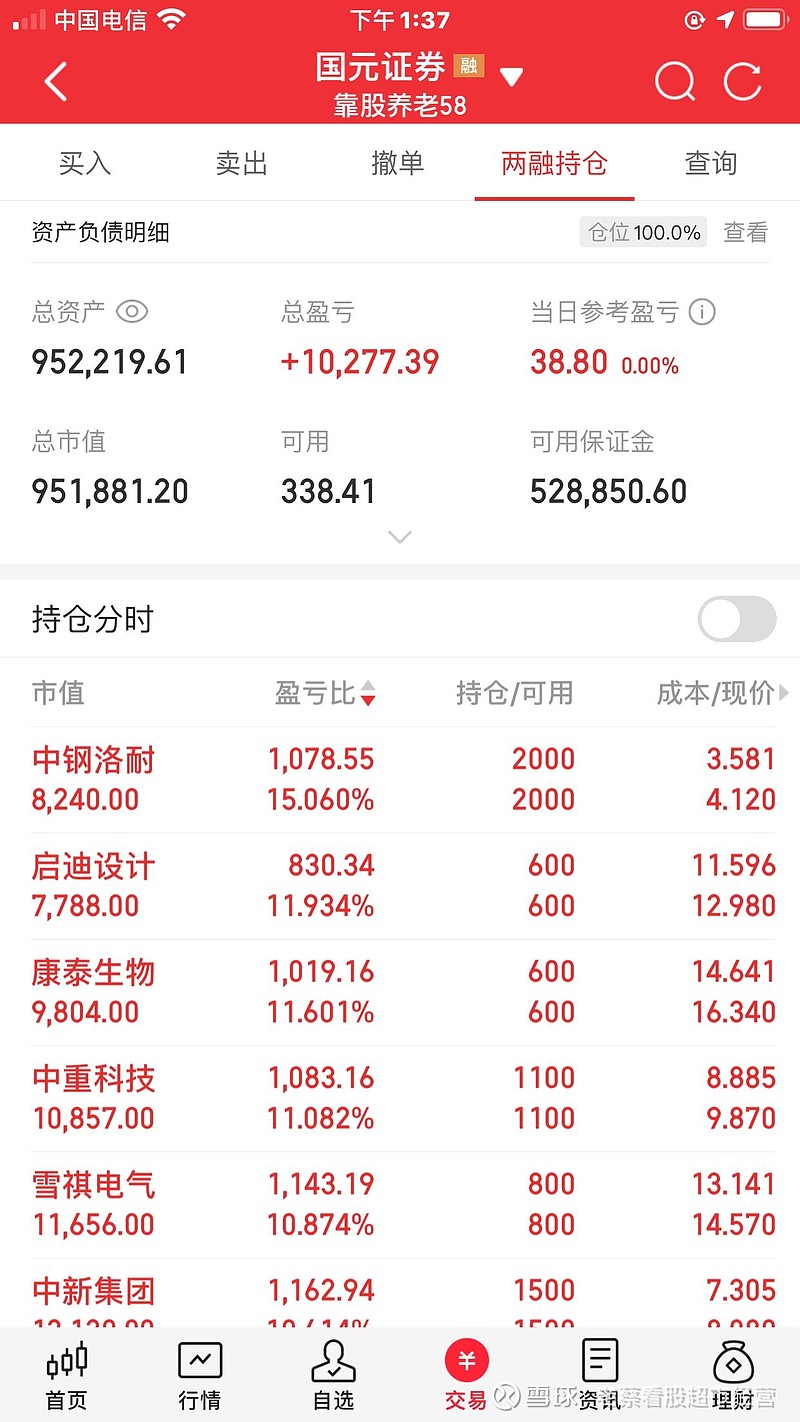
Task: Open the 雪祺电气 holding row
Action: click(x=400, y=1204)
